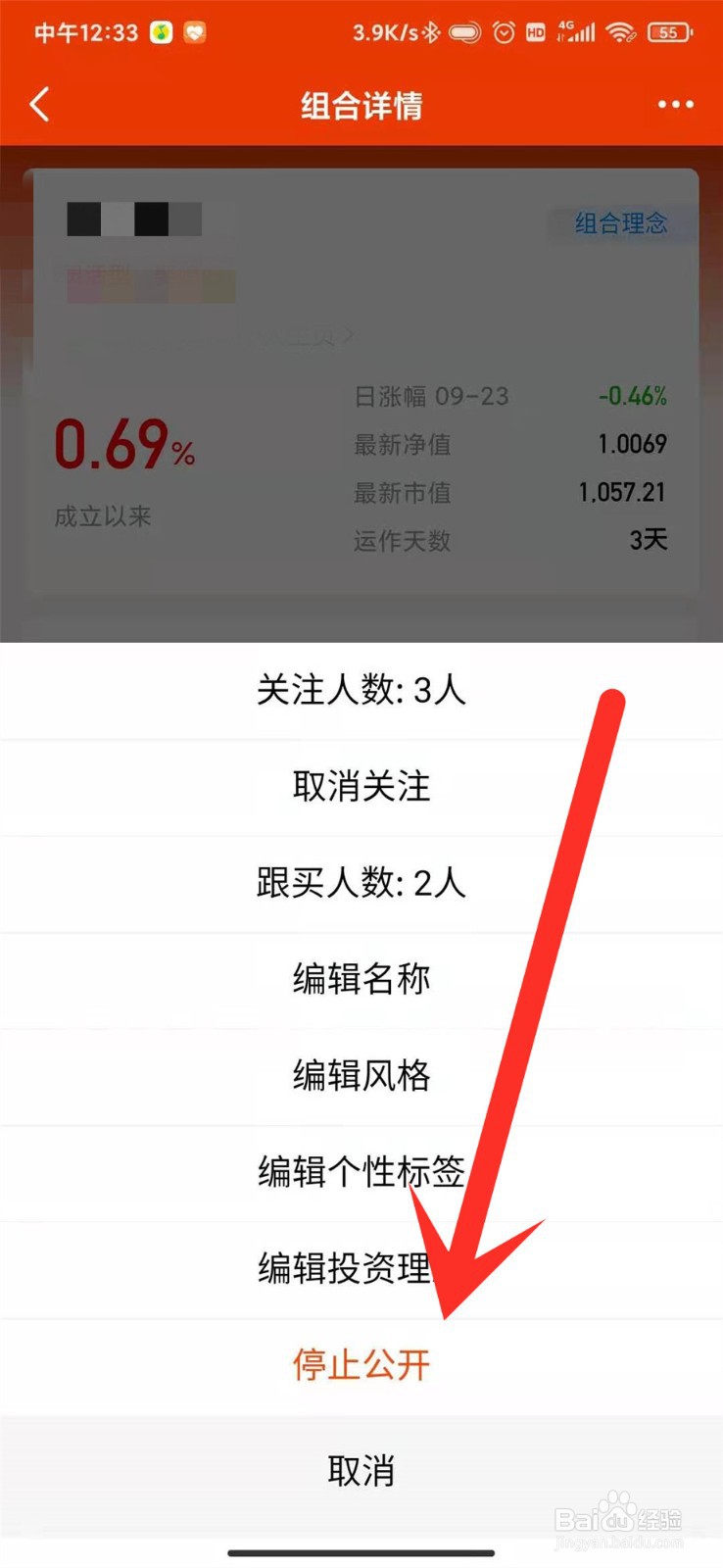Image resolution: width=723 pixels, height=1568 pixels.
Task: Choose 编辑风格 to edit style
Action: pos(361,1074)
